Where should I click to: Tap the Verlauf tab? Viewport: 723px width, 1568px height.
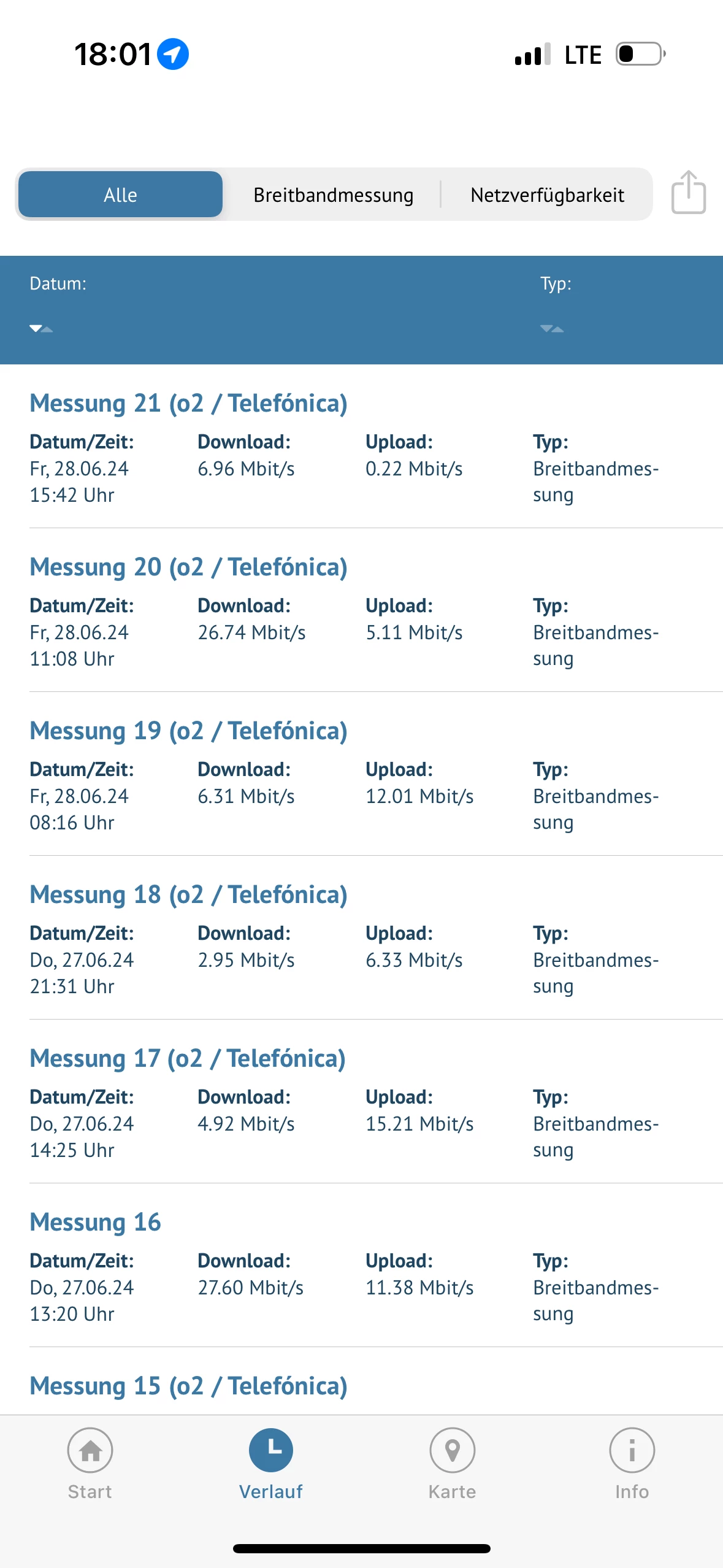tap(270, 1463)
